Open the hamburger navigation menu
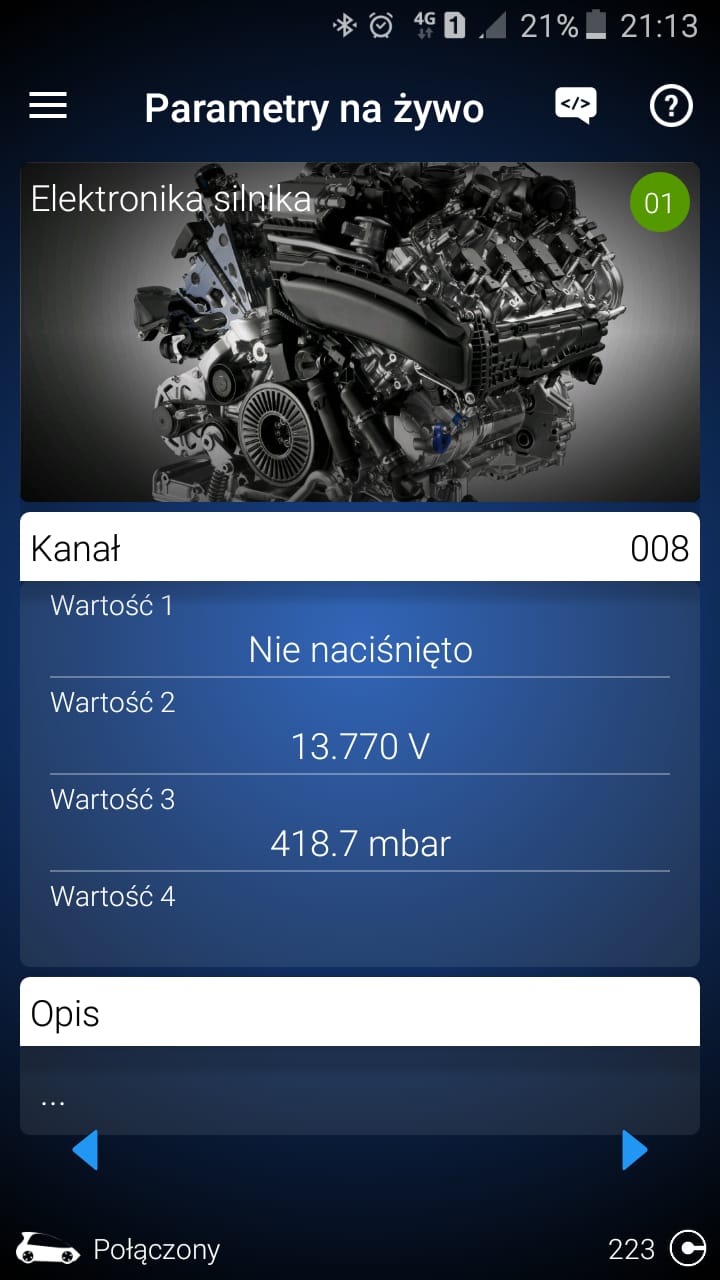 48,106
